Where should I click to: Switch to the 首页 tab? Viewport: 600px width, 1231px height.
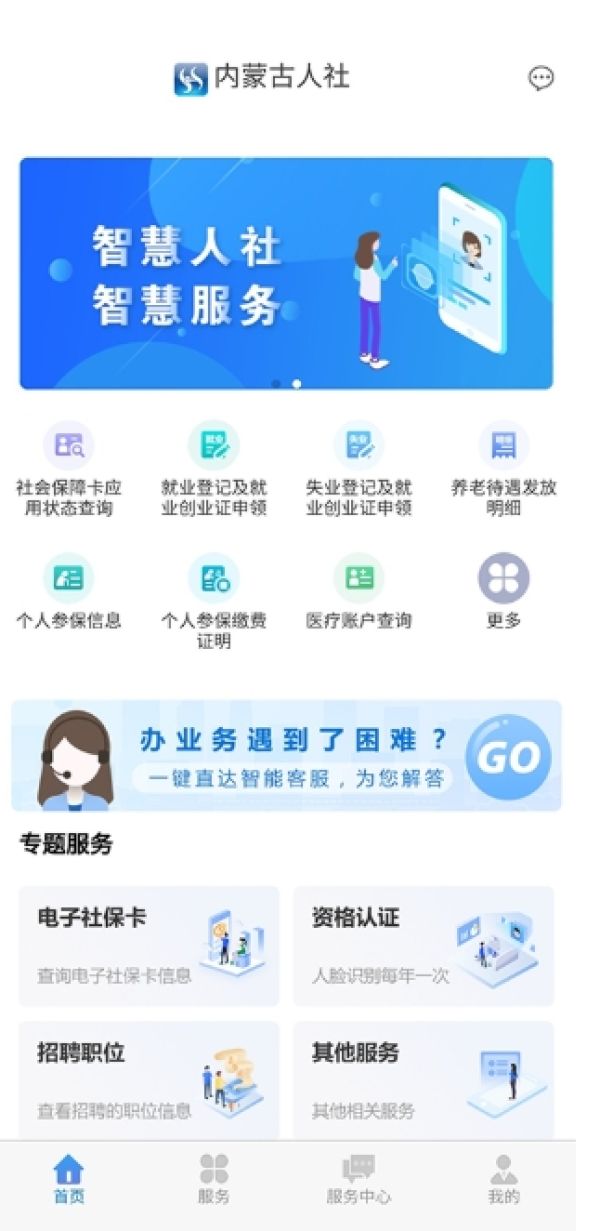click(x=69, y=1179)
